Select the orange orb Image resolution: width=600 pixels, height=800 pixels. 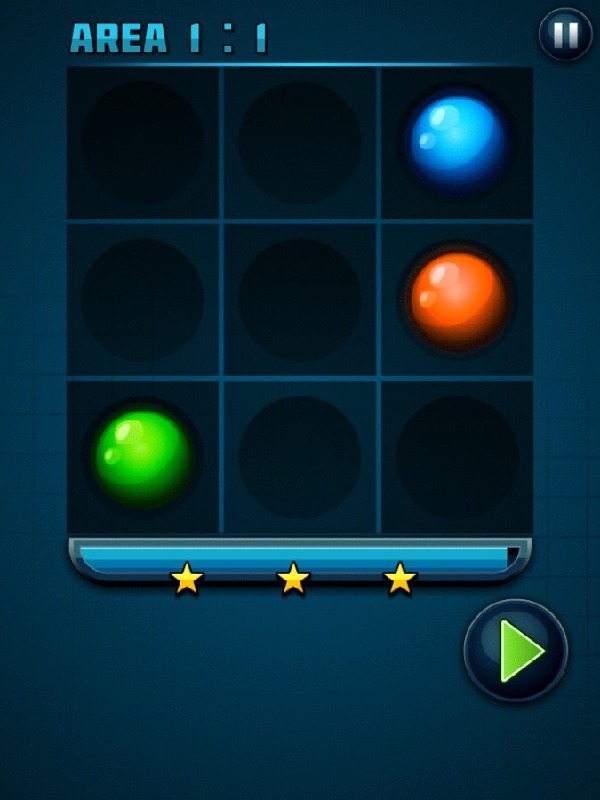457,298
